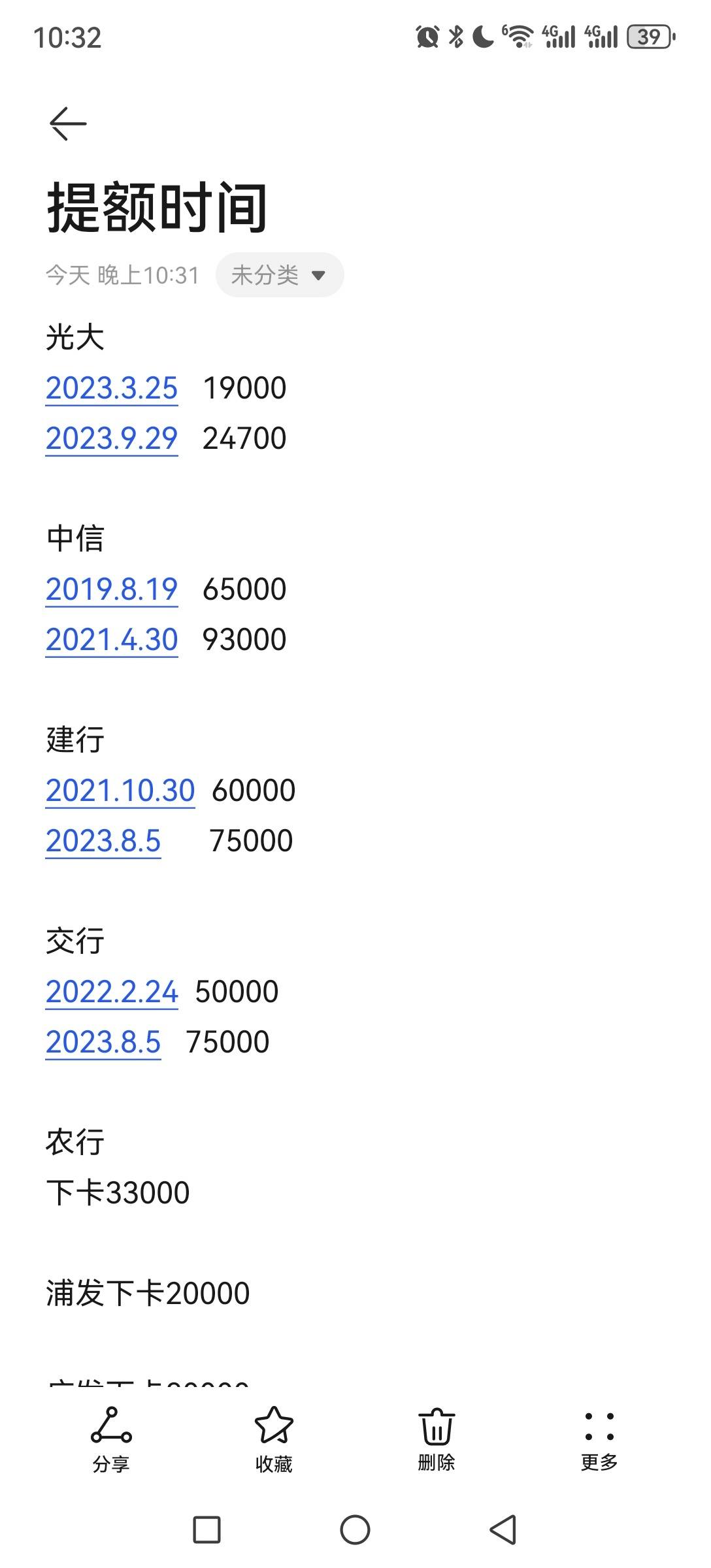Tap the 2021.10.30 date link
The height and width of the screenshot is (1568, 711).
(x=120, y=791)
